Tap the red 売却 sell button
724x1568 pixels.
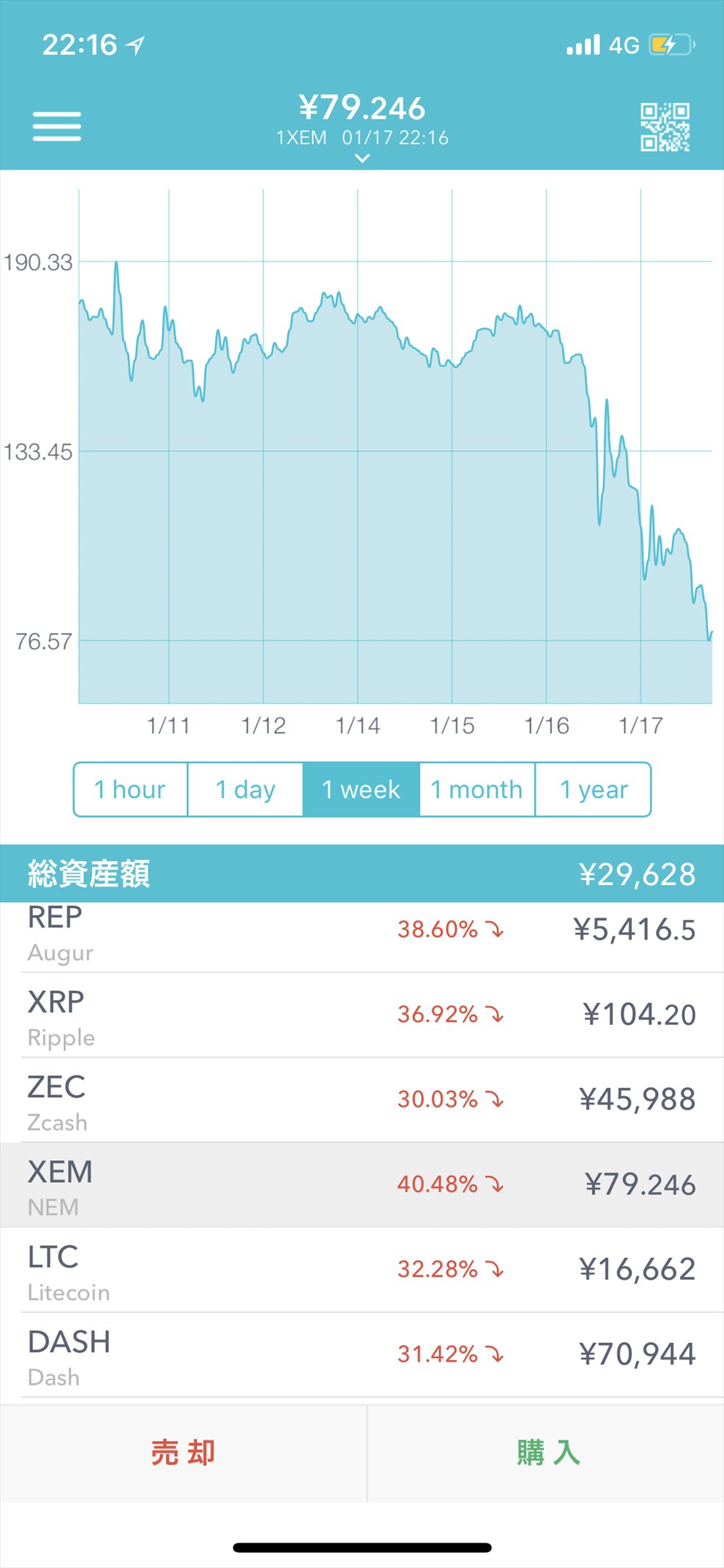tap(183, 1453)
